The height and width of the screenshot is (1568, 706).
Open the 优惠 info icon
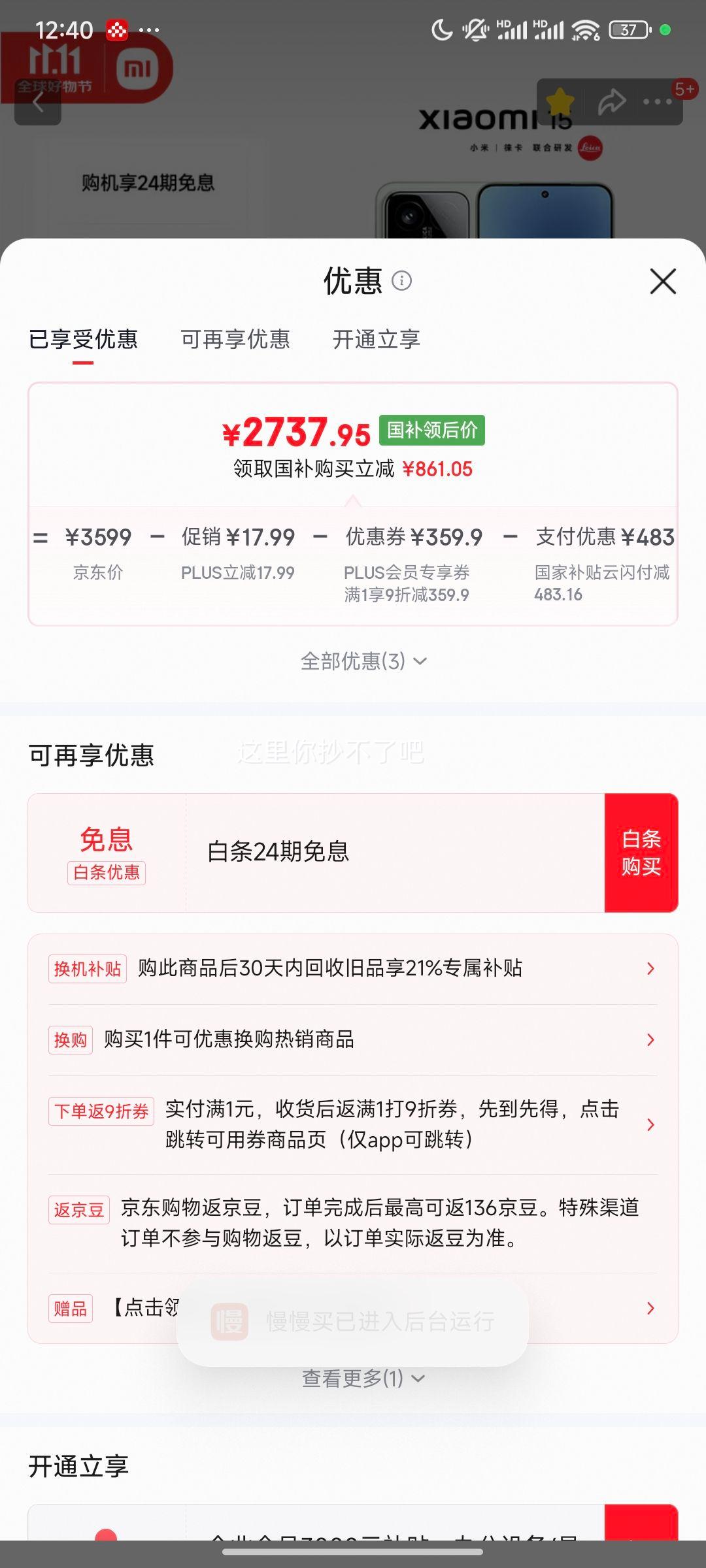[x=401, y=281]
